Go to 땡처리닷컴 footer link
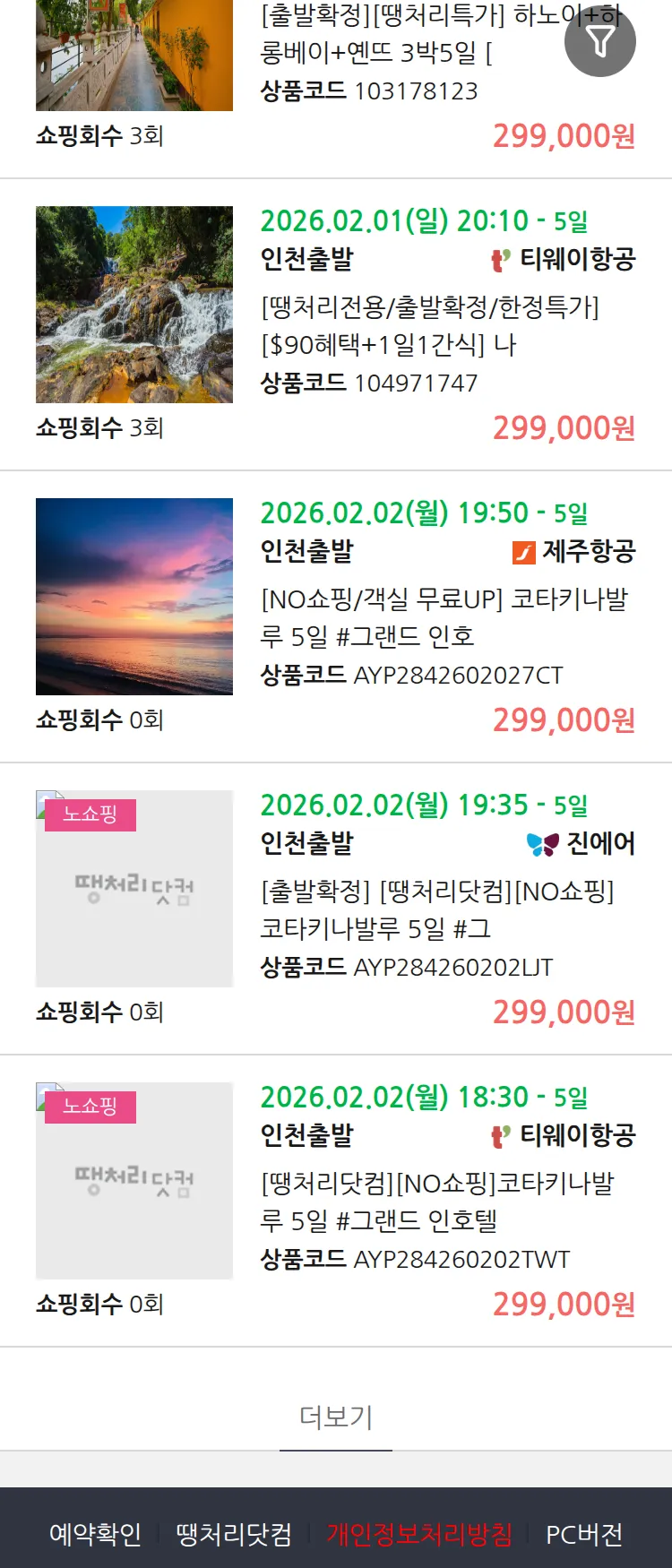The height and width of the screenshot is (1568, 672). [234, 1534]
